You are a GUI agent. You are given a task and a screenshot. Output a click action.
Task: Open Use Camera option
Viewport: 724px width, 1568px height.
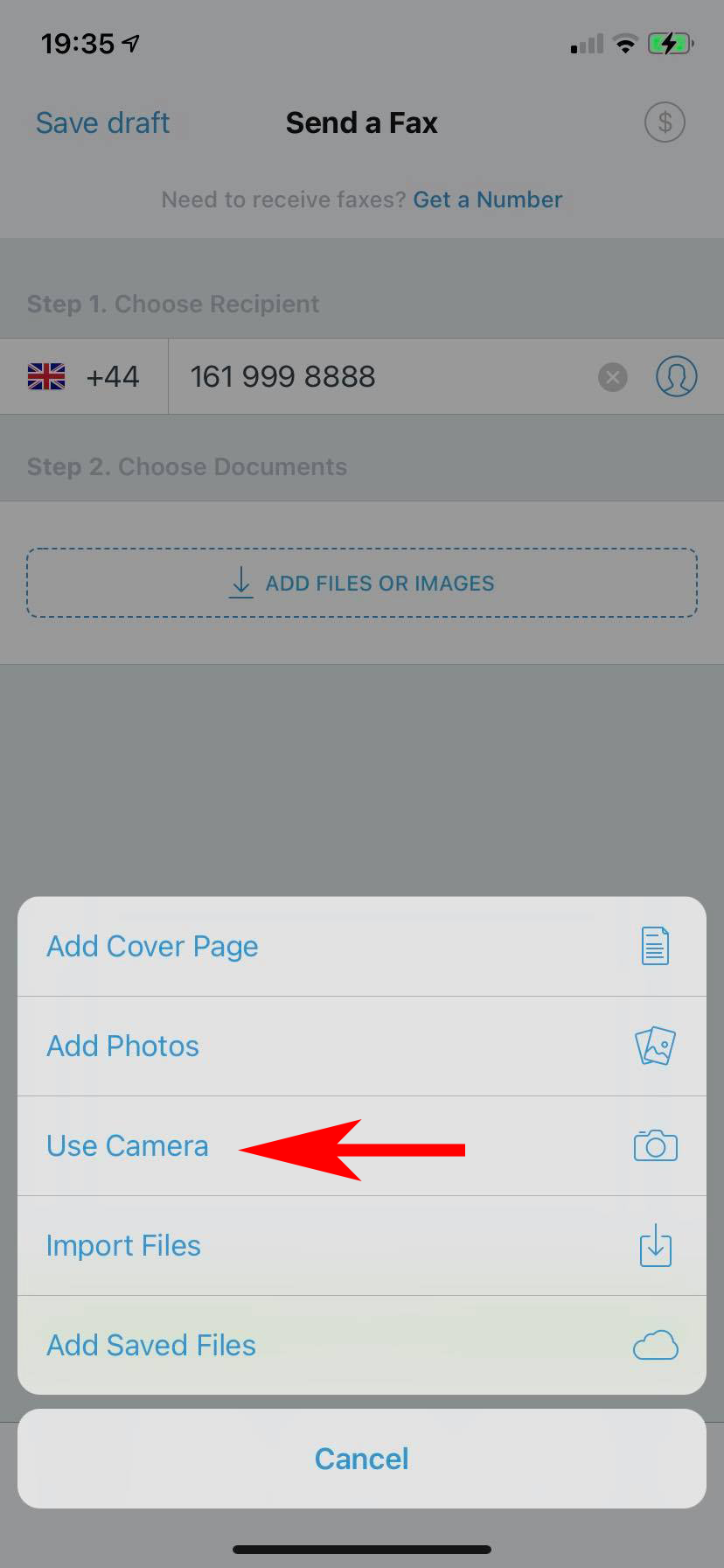pyautogui.click(x=361, y=1146)
